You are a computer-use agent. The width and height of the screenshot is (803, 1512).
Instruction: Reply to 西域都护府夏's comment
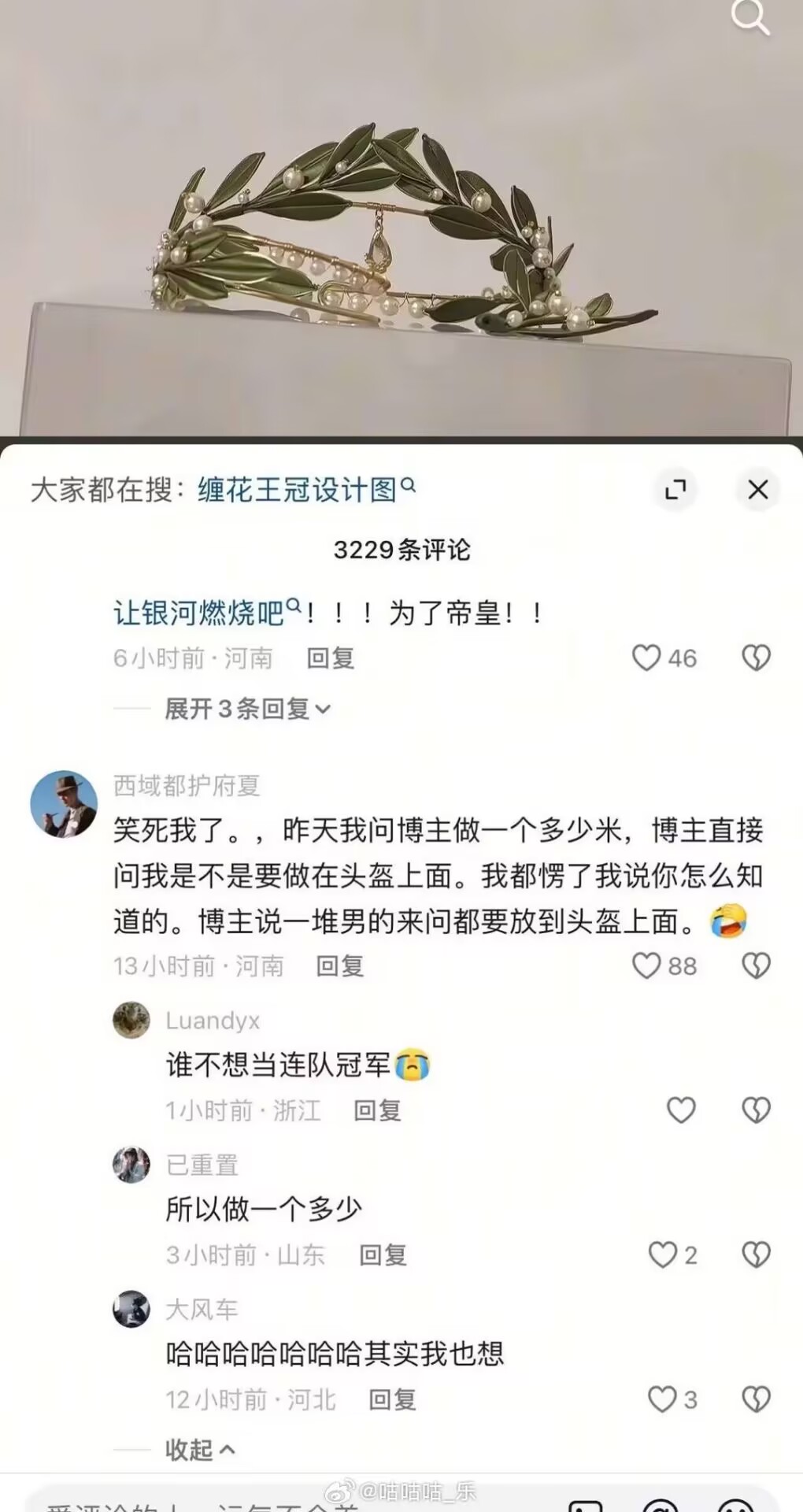tap(339, 966)
